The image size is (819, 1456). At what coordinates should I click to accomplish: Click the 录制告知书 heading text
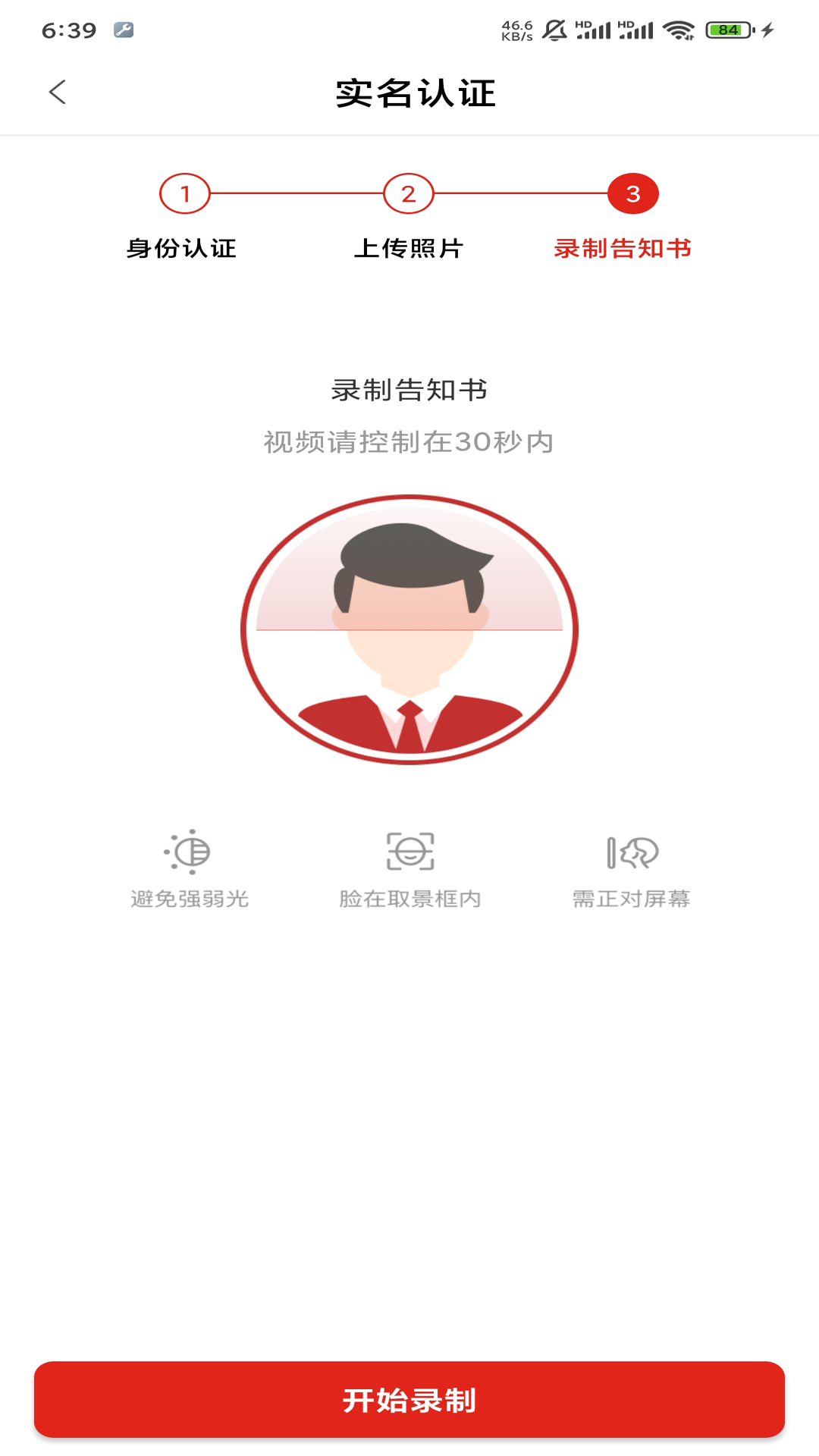(409, 389)
